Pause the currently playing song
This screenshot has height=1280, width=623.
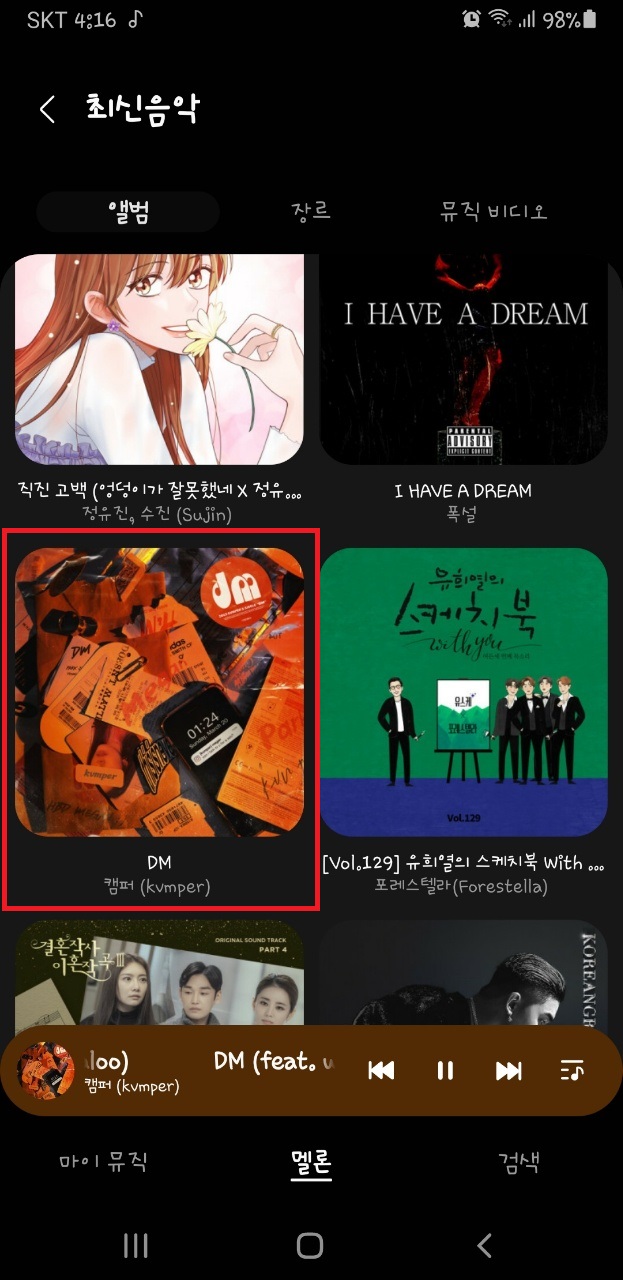click(445, 1071)
